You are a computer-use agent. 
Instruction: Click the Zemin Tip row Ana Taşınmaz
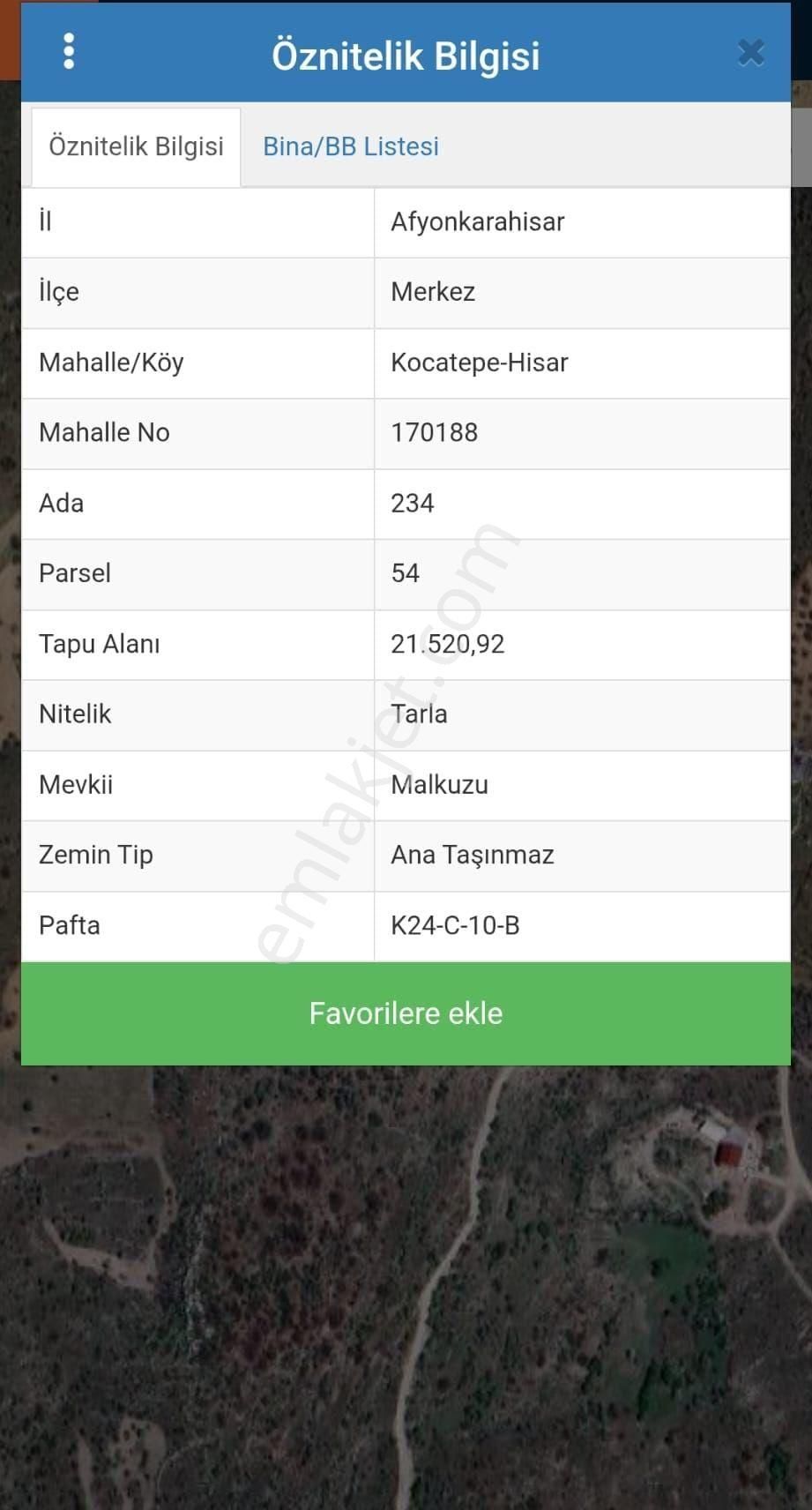pos(473,855)
